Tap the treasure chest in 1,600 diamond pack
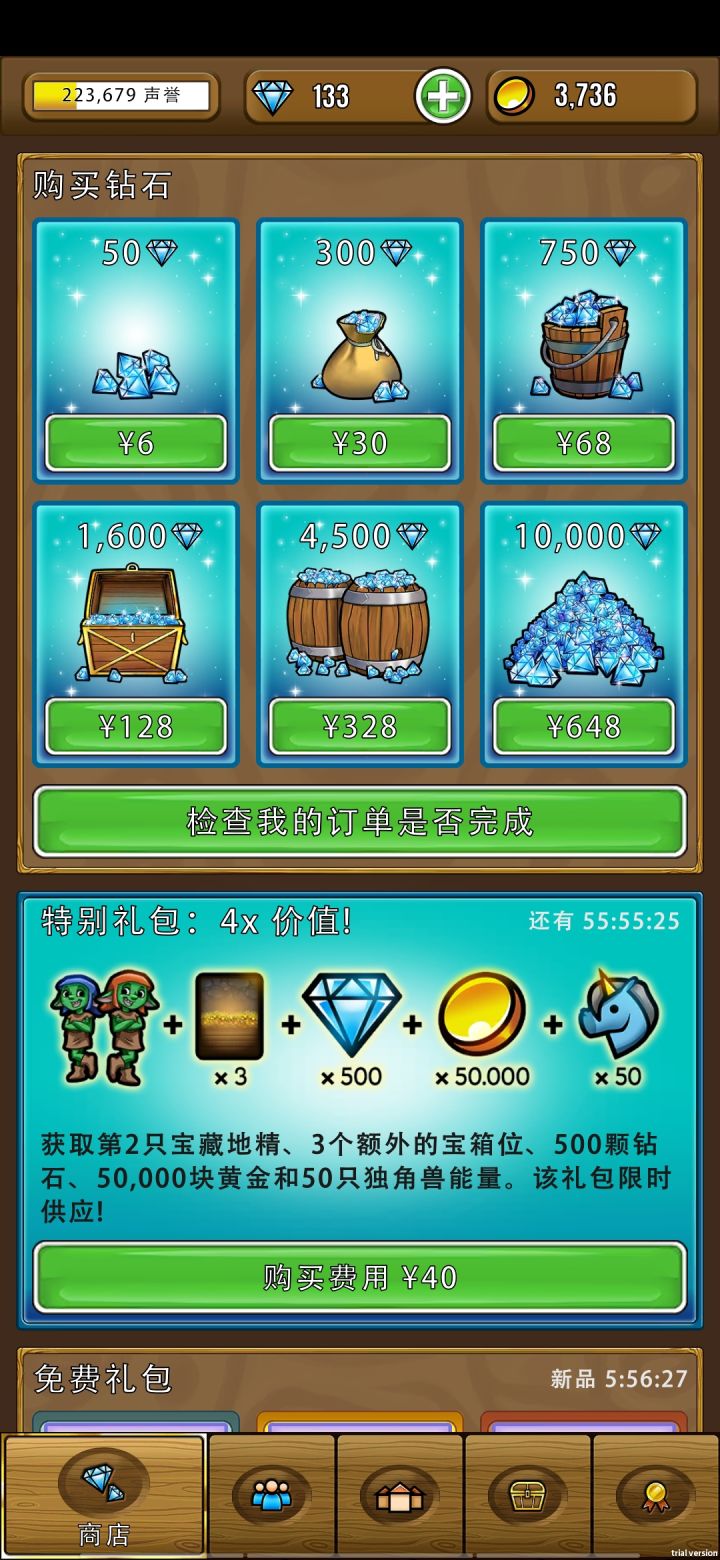The width and height of the screenshot is (720, 1560). click(x=135, y=625)
